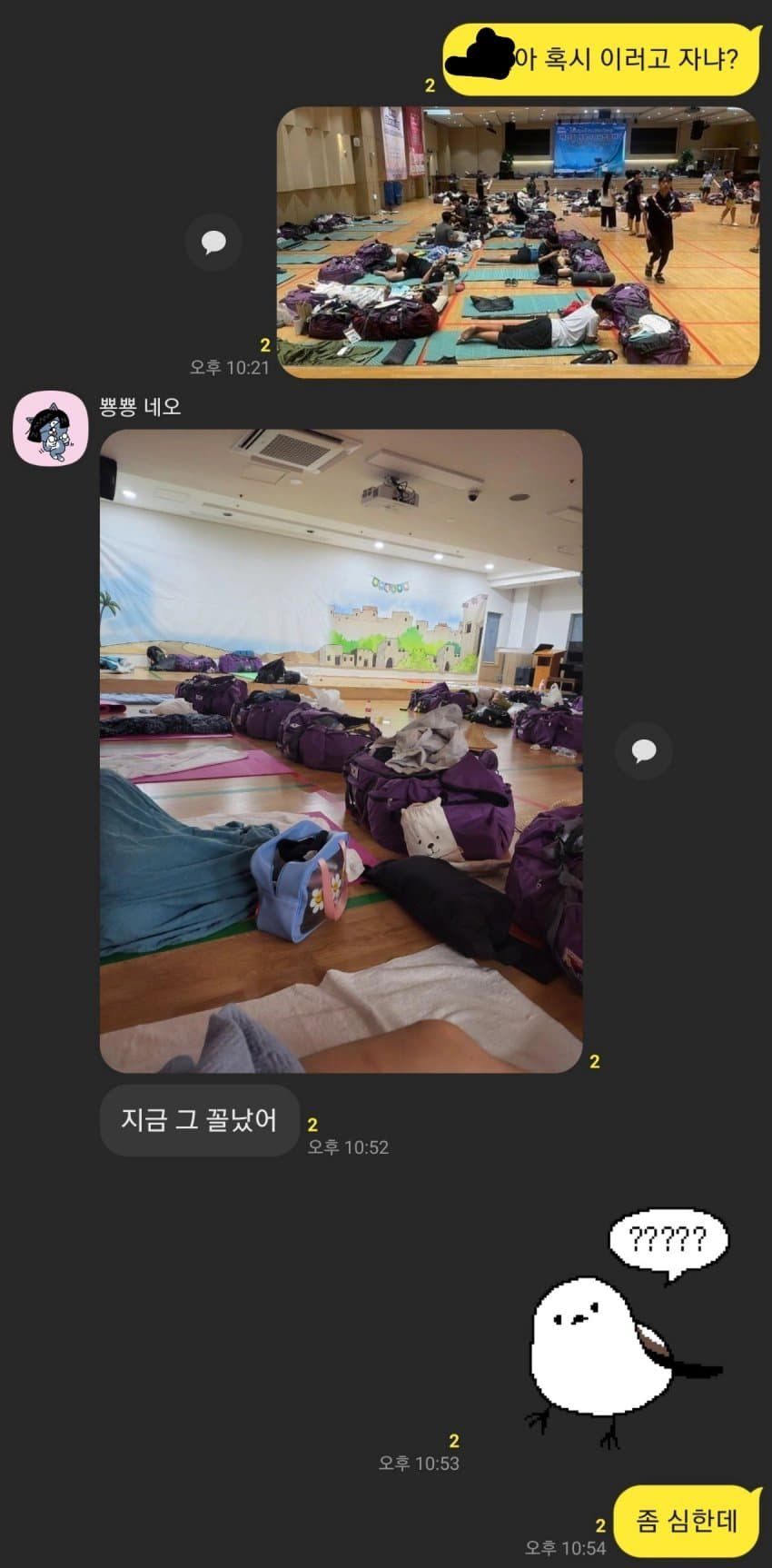Tap the comment bubble beside the purple bags photo
Image resolution: width=772 pixels, height=1568 pixels.
[x=644, y=750]
